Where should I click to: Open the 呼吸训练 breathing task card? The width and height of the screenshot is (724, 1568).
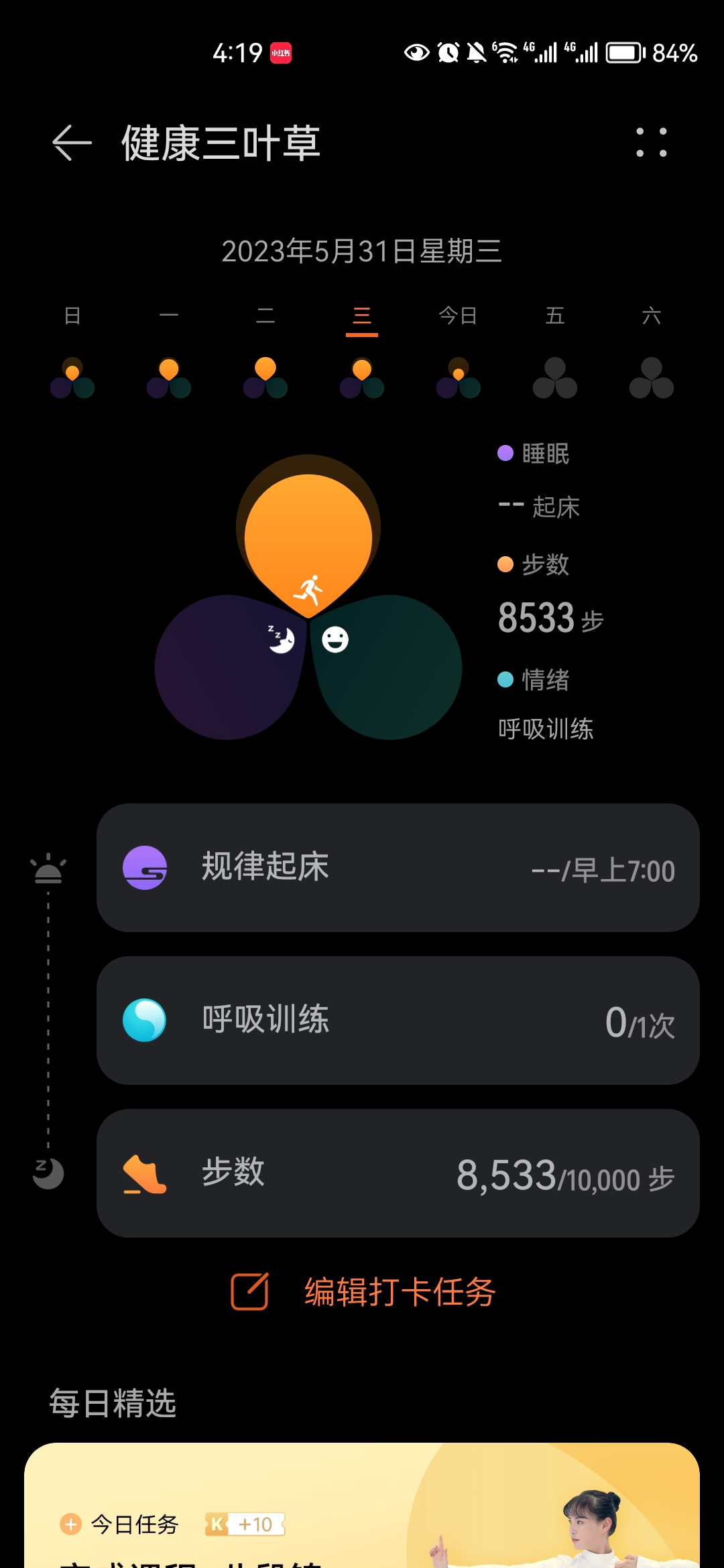[x=398, y=1021]
